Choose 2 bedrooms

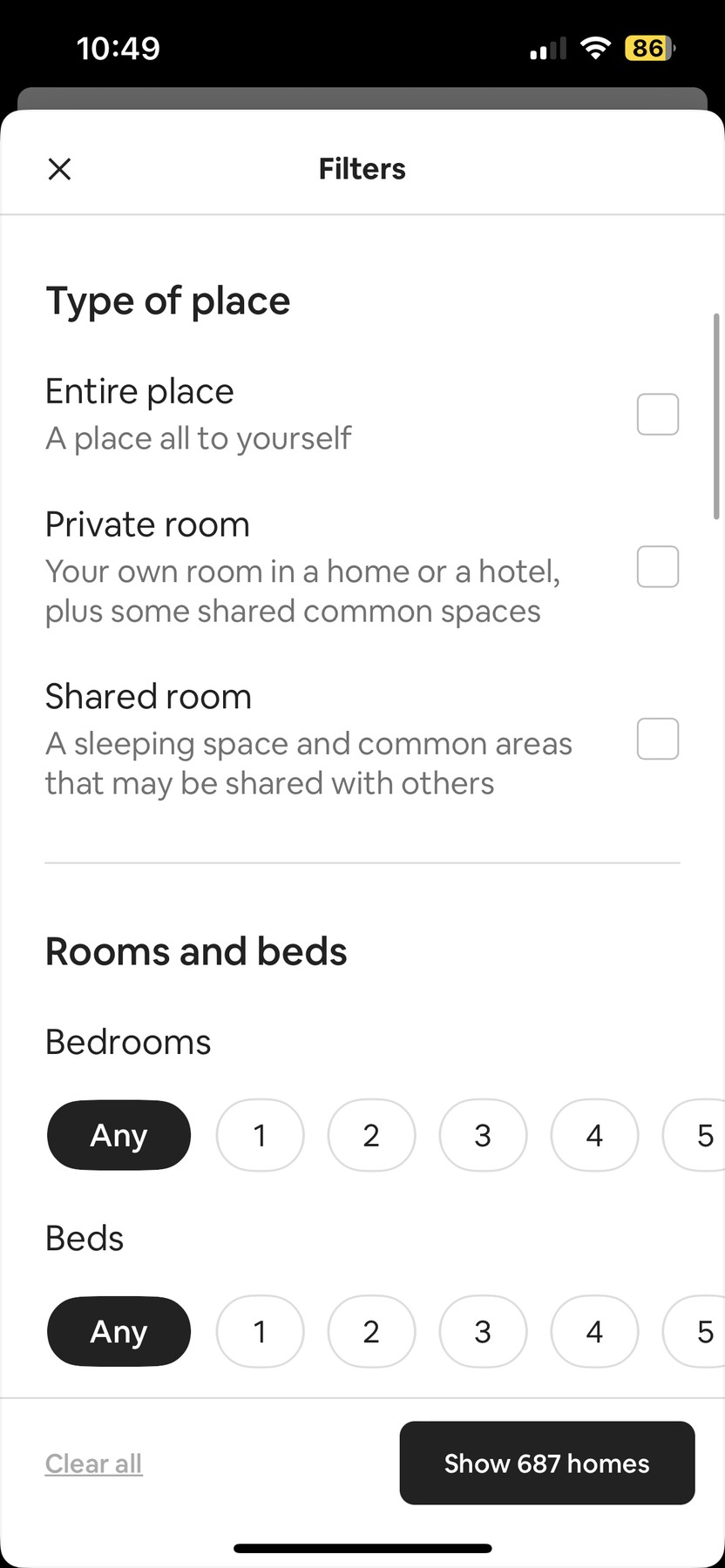371,1135
